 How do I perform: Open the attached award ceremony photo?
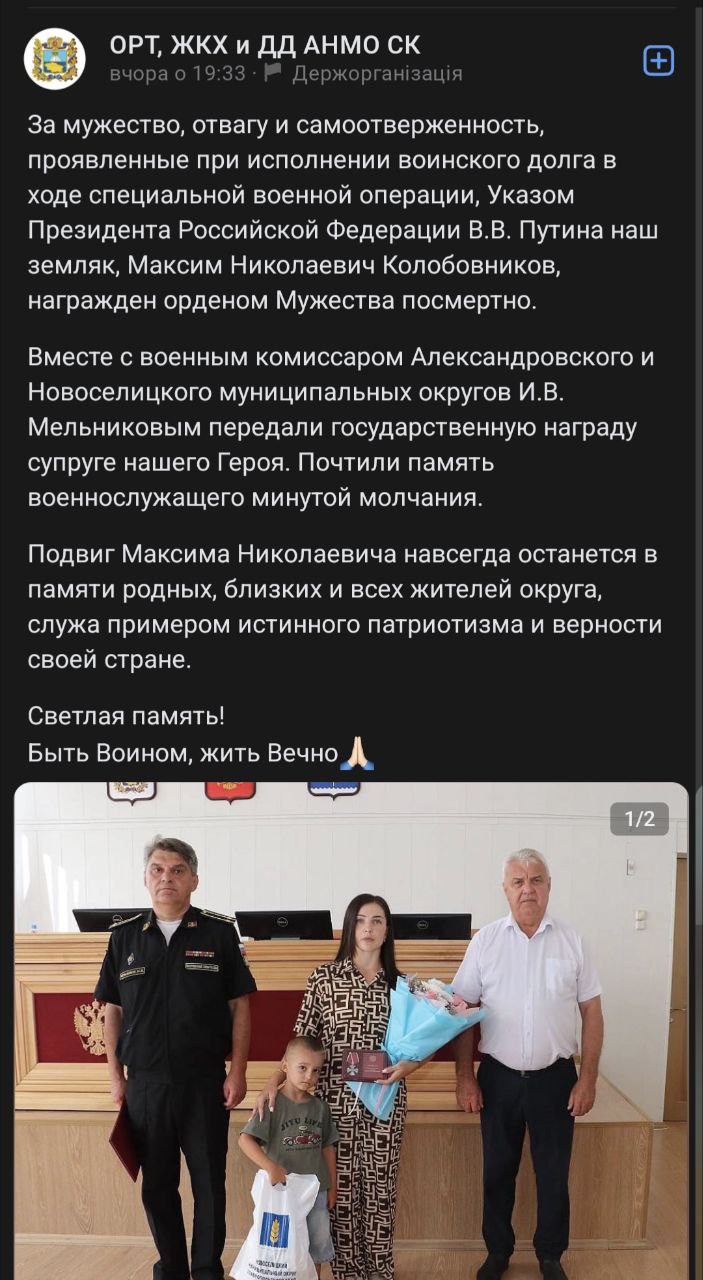(x=351, y=1030)
